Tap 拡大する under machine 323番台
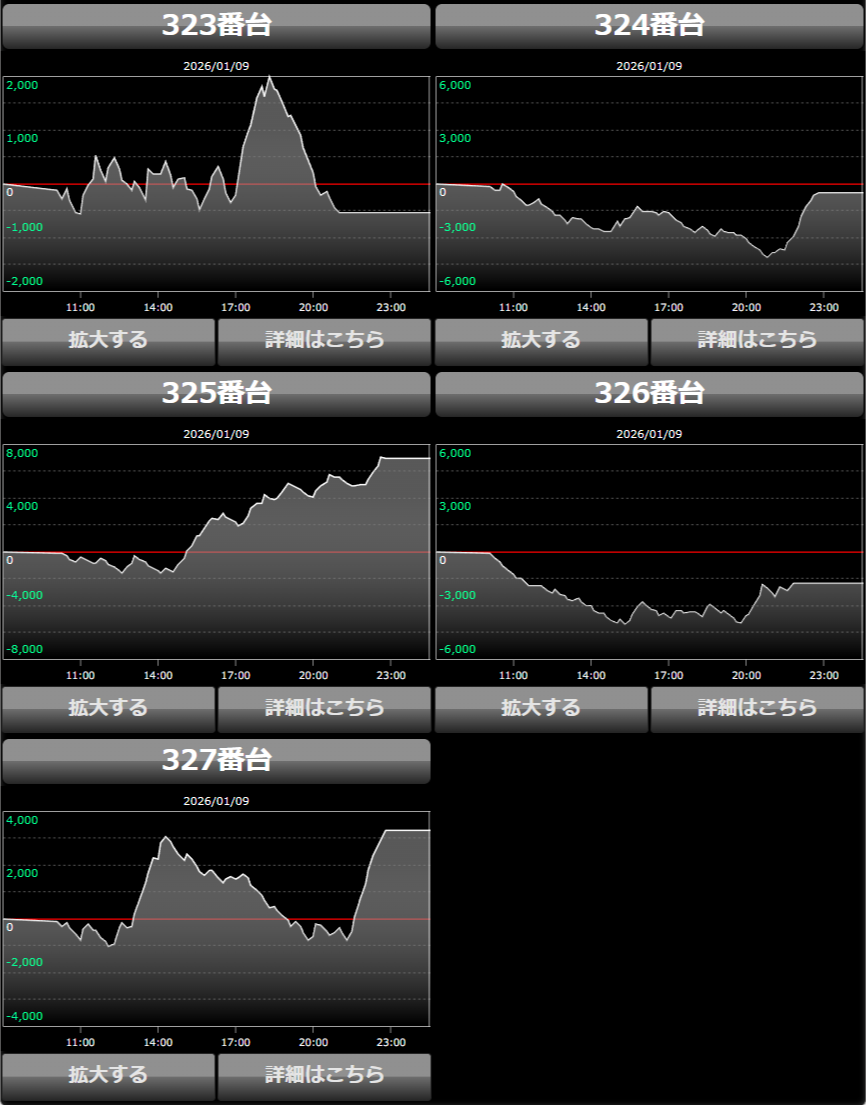This screenshot has width=866, height=1105. pos(108,341)
